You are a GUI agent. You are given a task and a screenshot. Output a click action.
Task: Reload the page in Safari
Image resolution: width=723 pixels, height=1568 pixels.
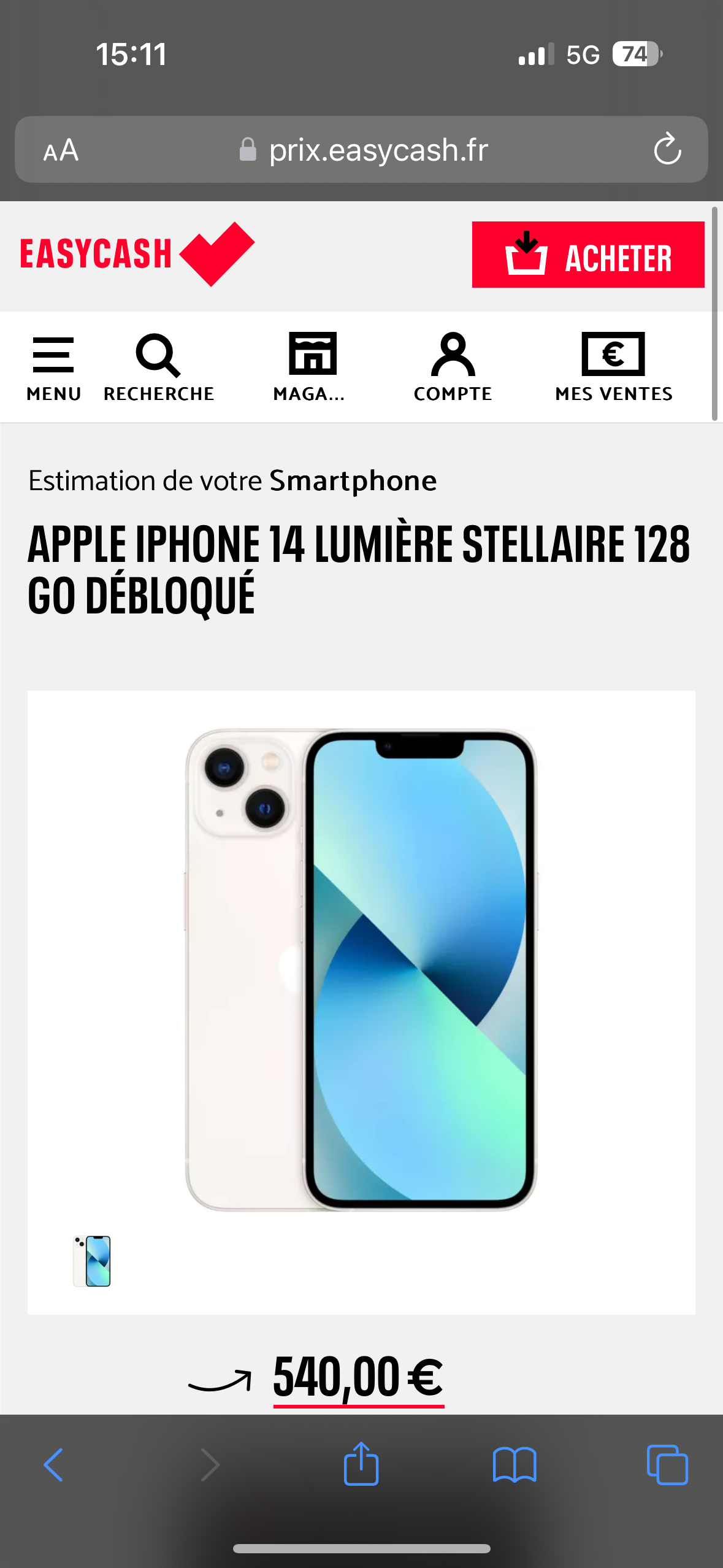point(667,150)
